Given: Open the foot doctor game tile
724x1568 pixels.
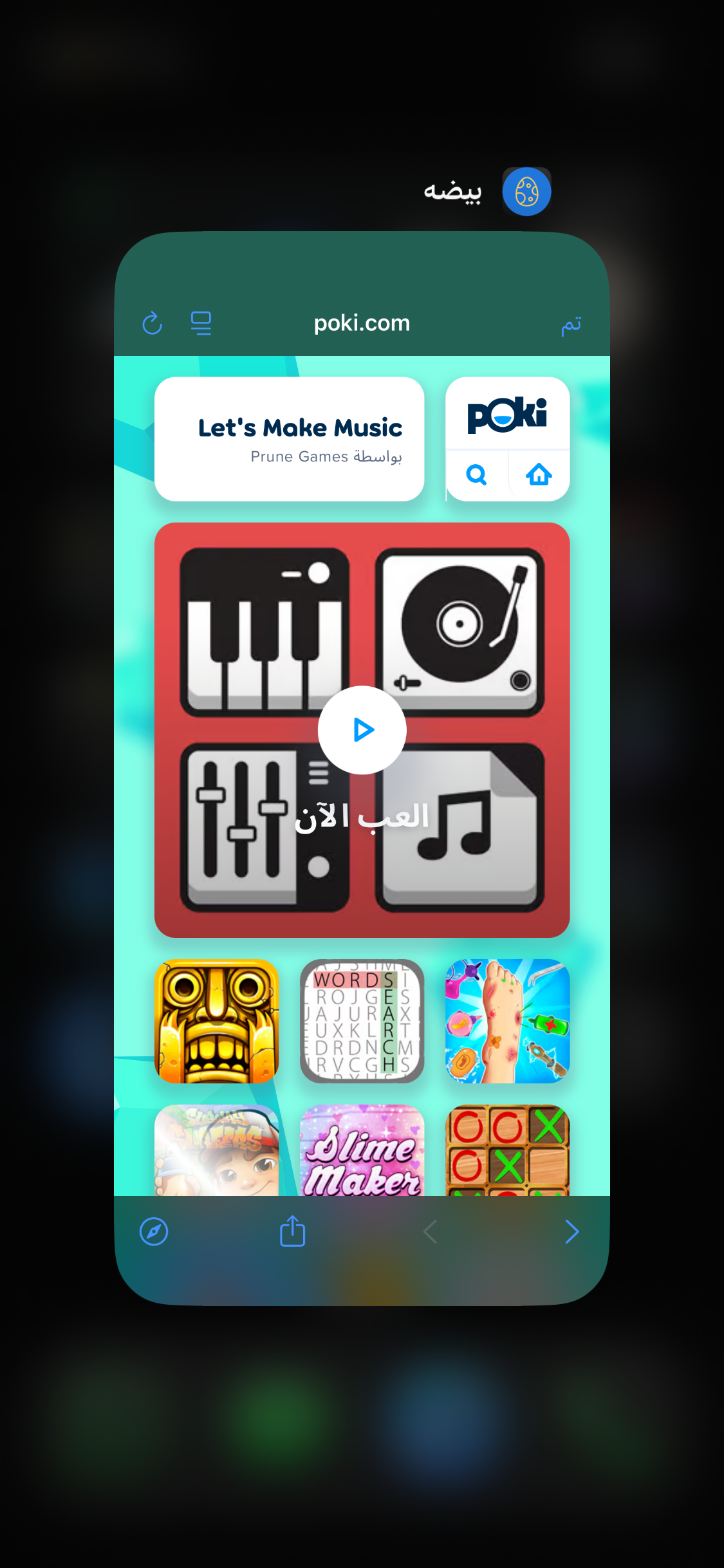Looking at the screenshot, I should [507, 1022].
